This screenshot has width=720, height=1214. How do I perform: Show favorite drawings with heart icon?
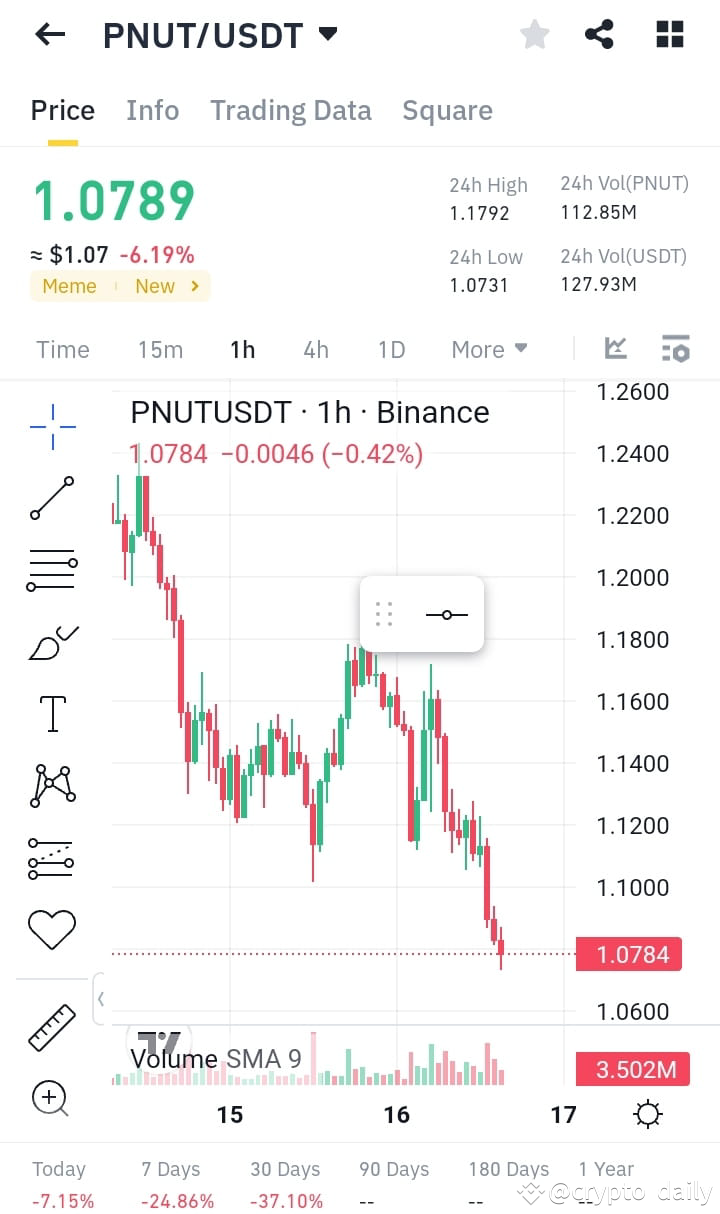[x=51, y=929]
